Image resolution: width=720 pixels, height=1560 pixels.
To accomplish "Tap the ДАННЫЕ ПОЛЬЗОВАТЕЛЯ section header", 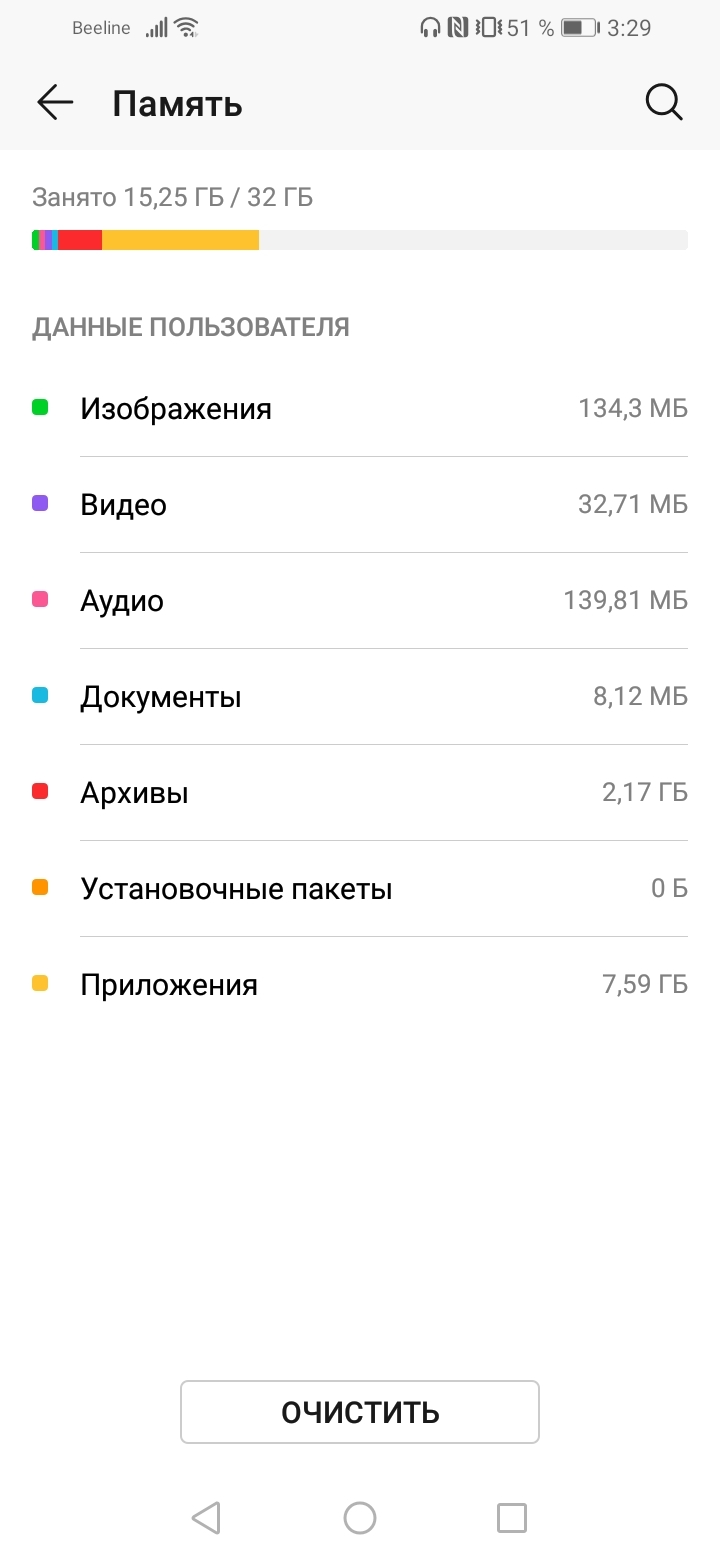I will point(190,326).
